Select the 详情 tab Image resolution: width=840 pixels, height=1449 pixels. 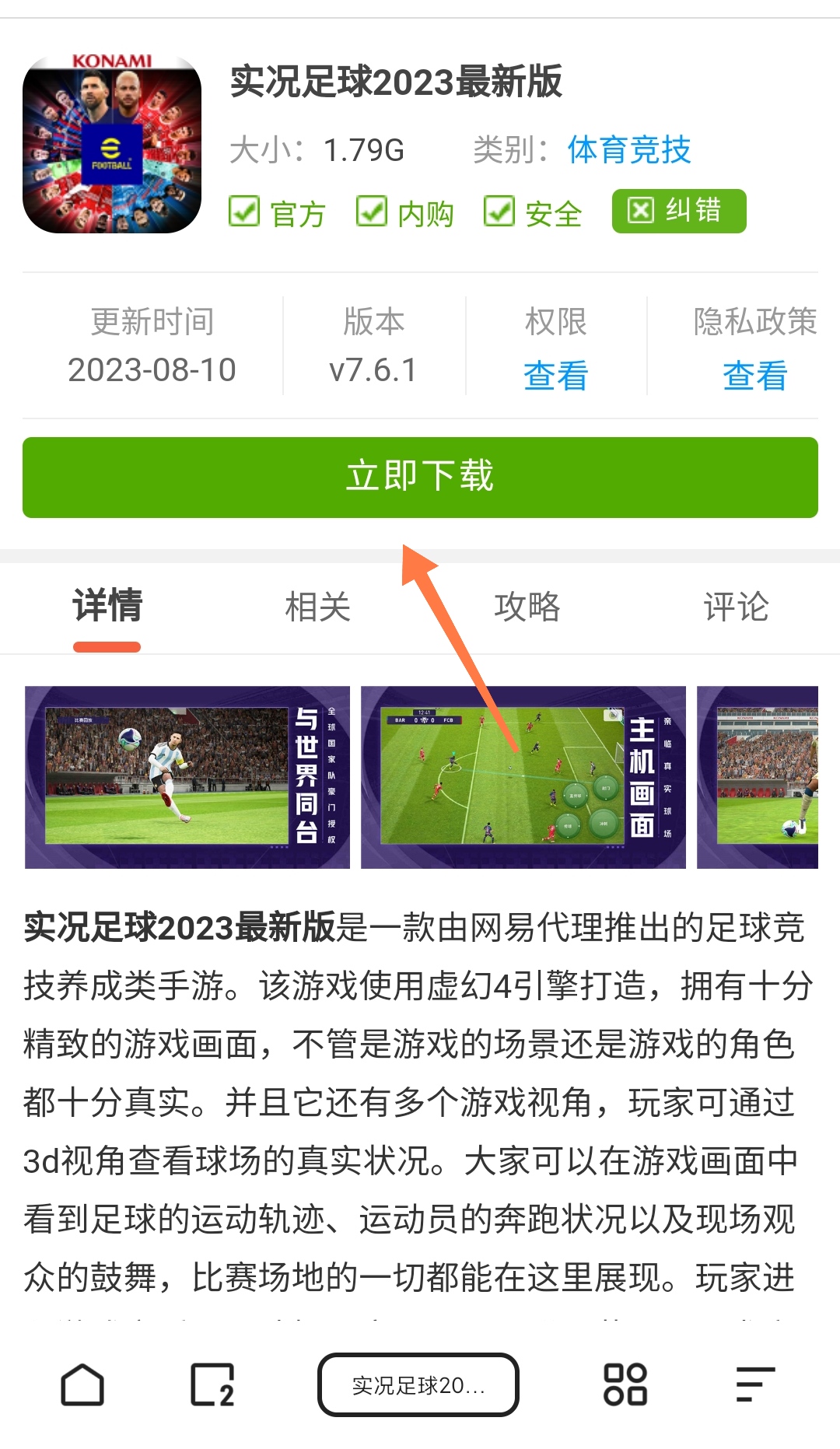tap(107, 607)
